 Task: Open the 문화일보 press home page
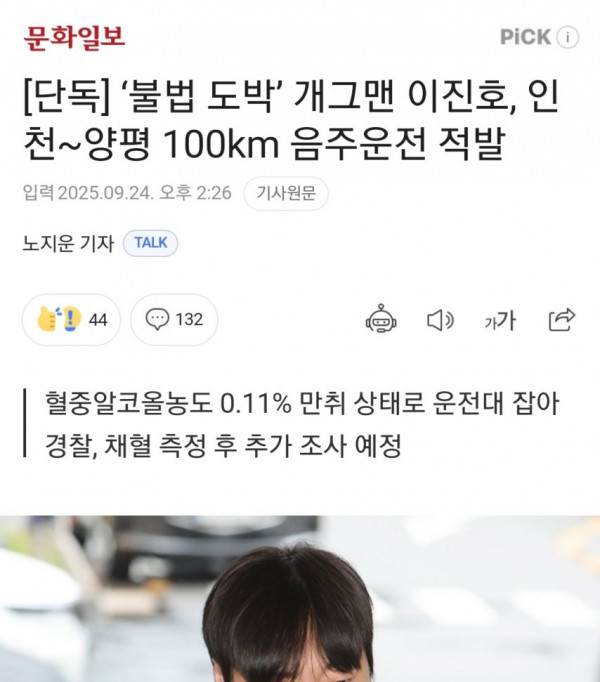click(74, 37)
